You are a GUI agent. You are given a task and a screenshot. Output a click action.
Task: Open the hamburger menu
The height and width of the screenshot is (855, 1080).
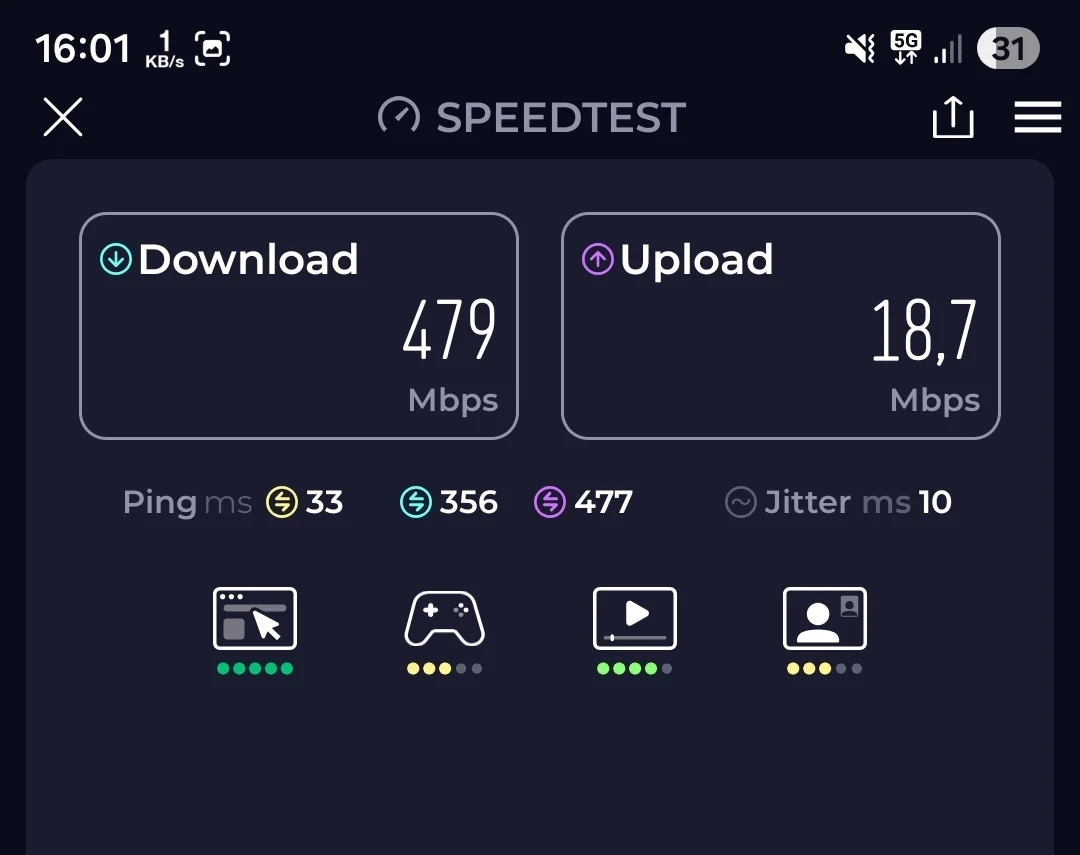pyautogui.click(x=1037, y=117)
